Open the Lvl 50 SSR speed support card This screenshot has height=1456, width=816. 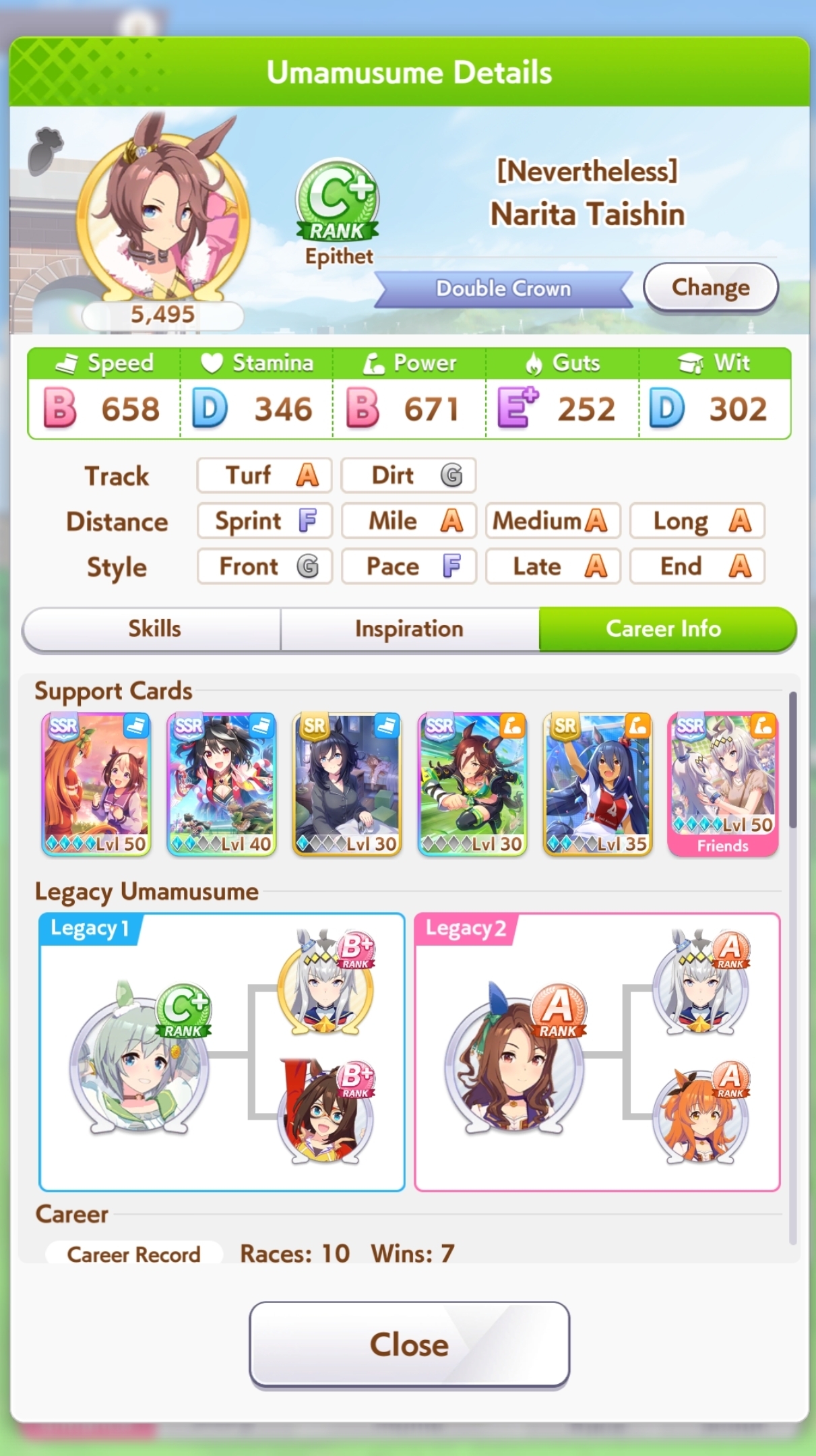pos(96,785)
